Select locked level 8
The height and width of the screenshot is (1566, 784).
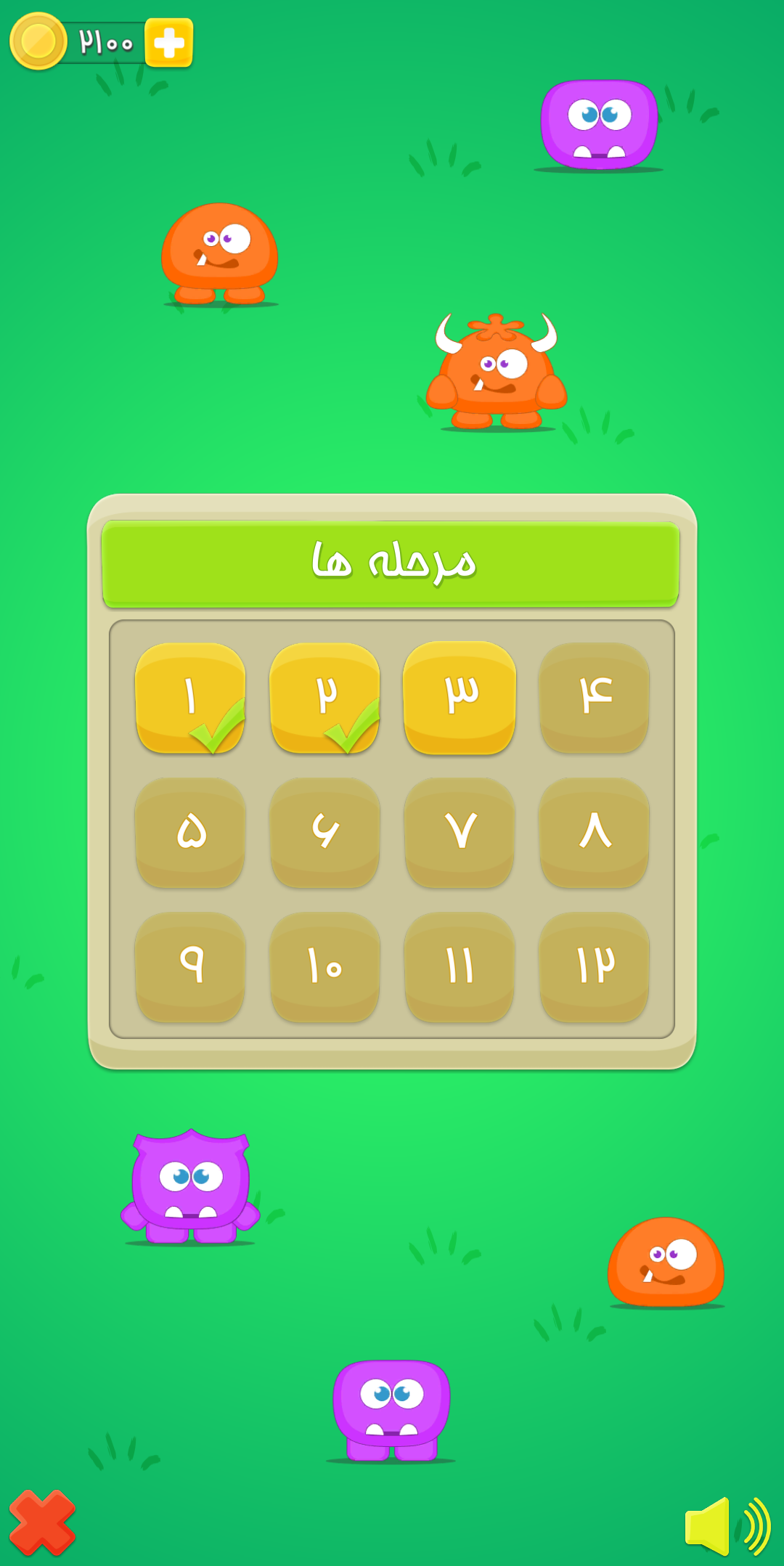coord(595,833)
